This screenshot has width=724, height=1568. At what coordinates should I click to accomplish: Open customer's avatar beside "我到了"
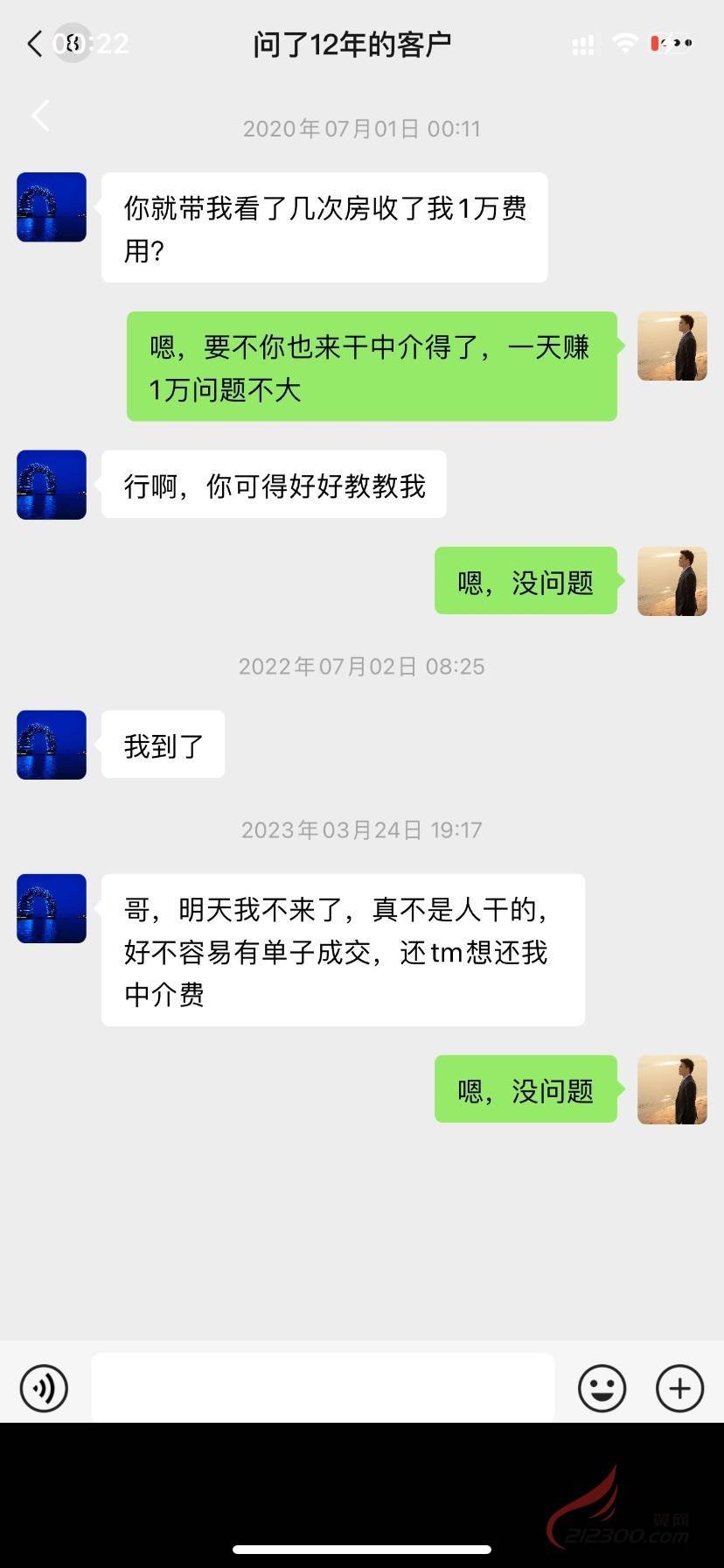click(x=52, y=745)
